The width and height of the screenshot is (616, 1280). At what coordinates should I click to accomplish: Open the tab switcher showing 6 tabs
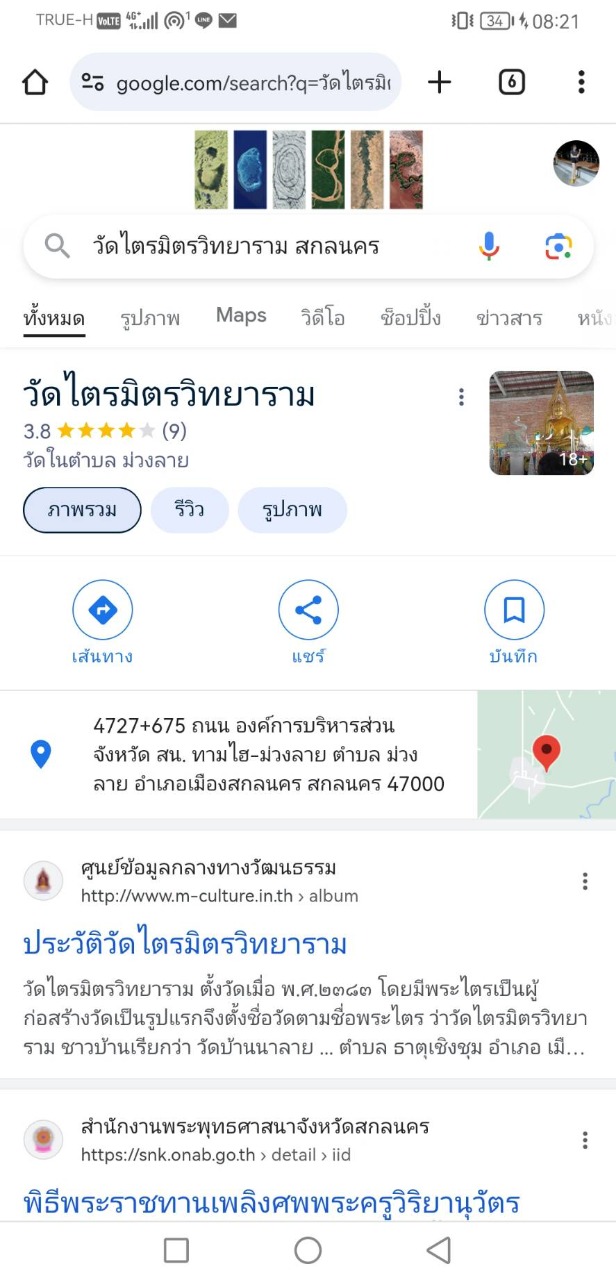(511, 82)
